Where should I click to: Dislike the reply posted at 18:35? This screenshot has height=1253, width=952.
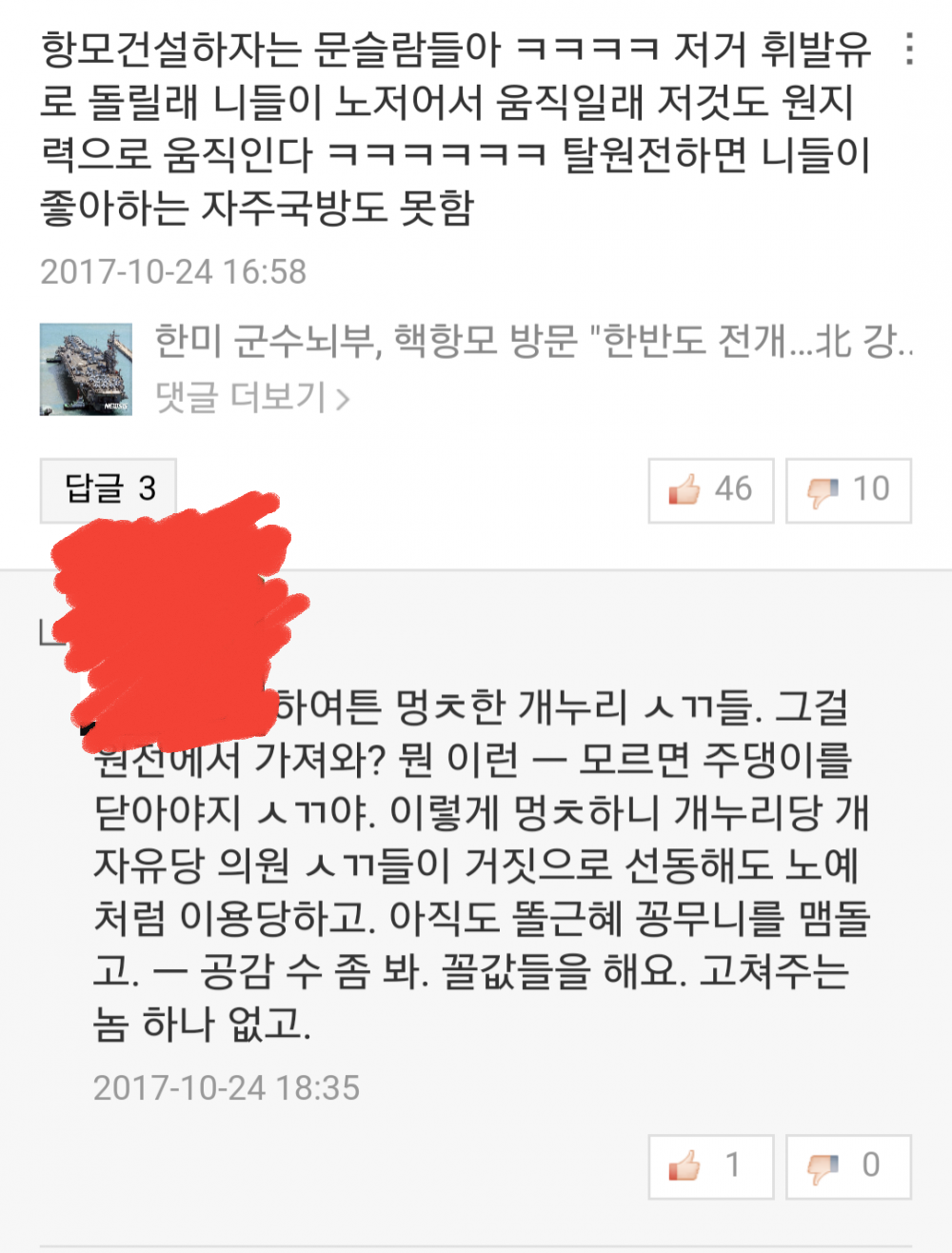(848, 1166)
